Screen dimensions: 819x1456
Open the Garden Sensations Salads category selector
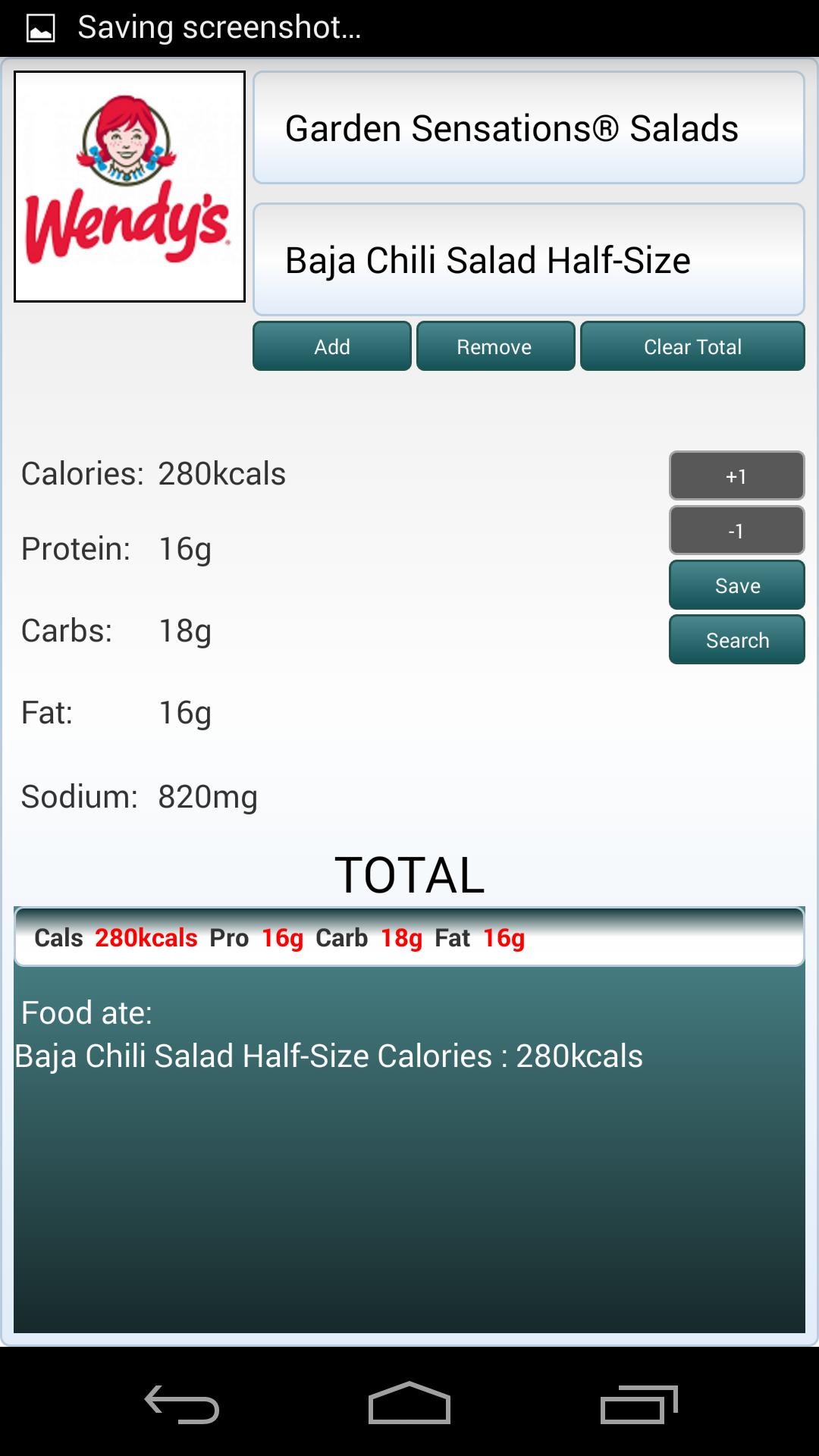(529, 127)
